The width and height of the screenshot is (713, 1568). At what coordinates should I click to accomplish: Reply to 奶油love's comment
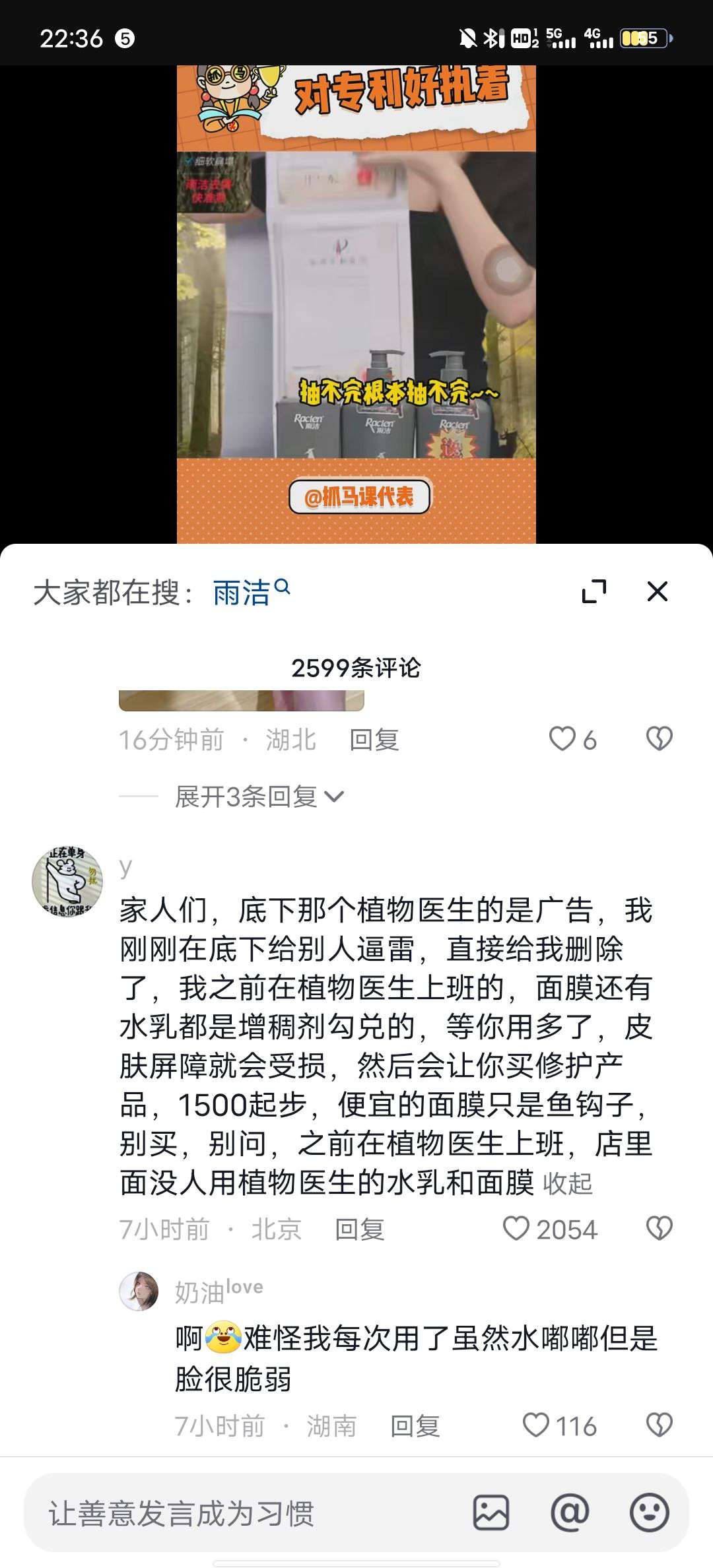[x=415, y=1426]
